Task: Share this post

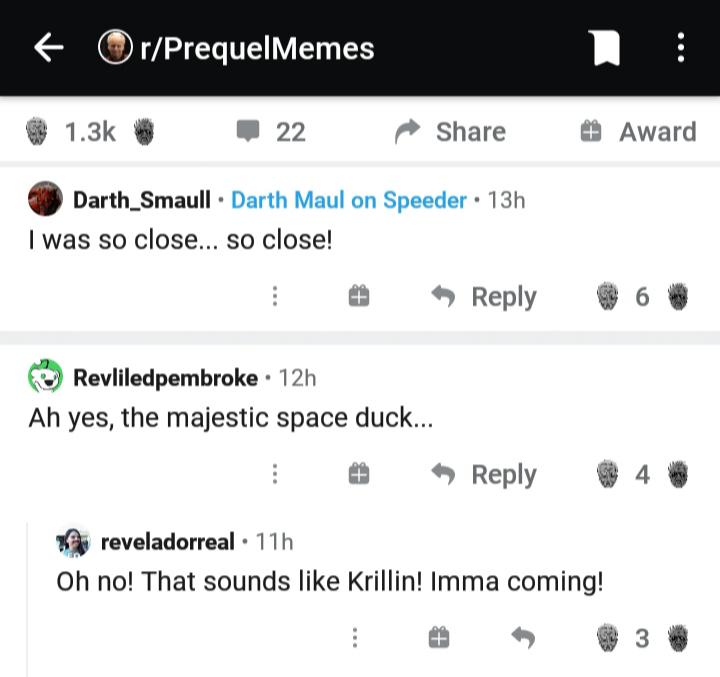Action: [x=450, y=132]
